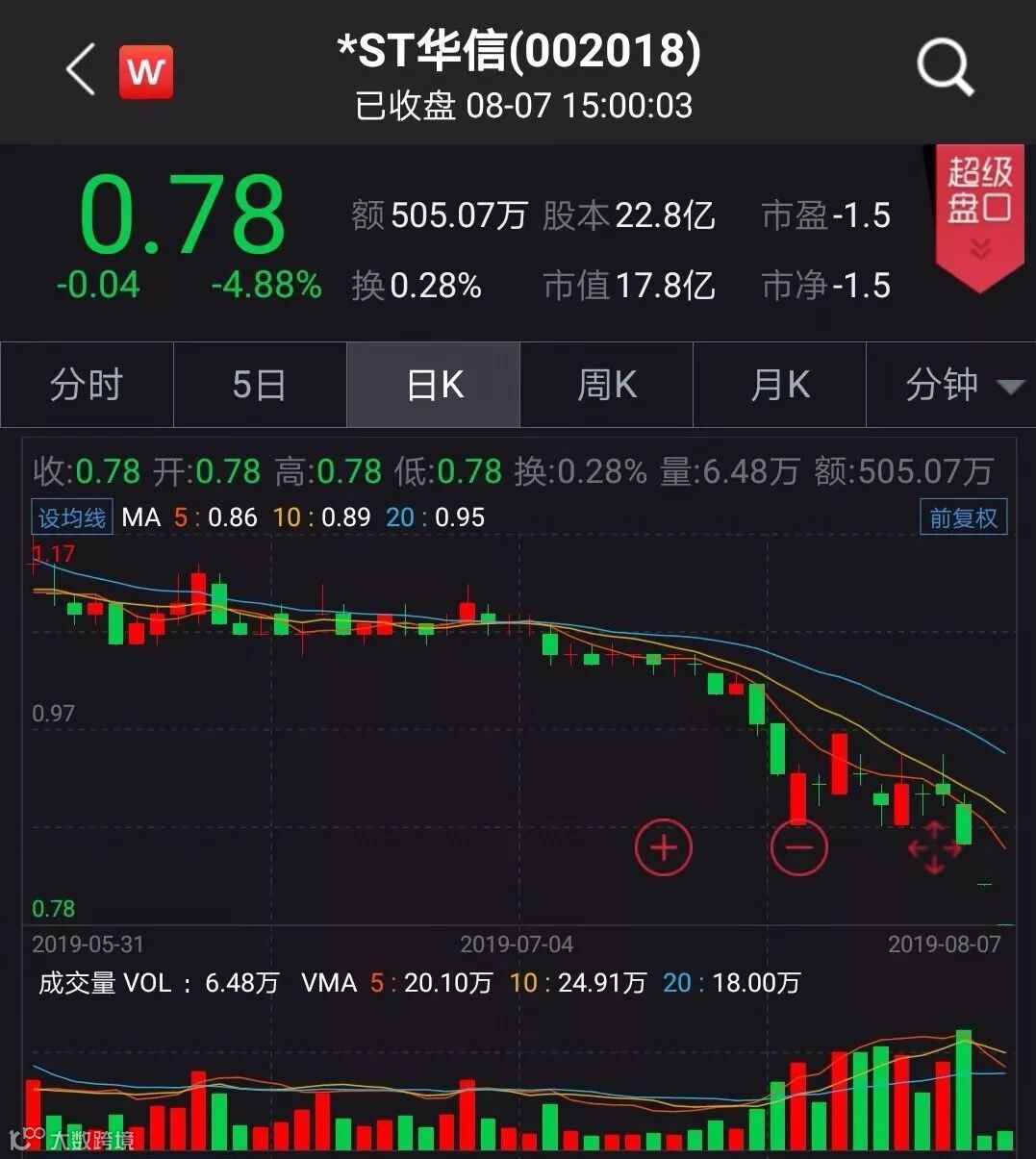Tap the red crosshair move icon
Image resolution: width=1036 pixels, height=1159 pixels.
point(934,847)
